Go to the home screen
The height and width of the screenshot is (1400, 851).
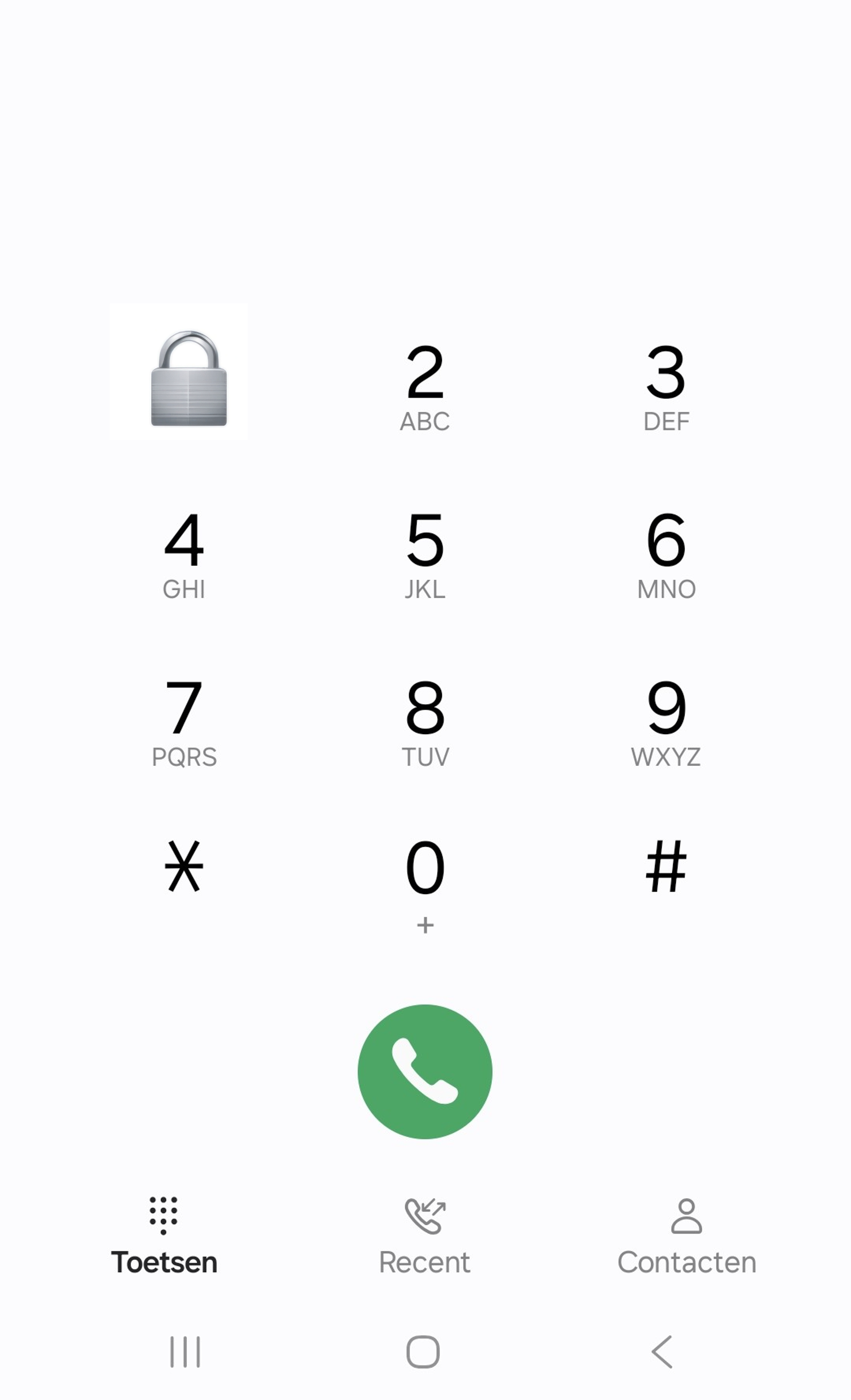pos(423,1352)
